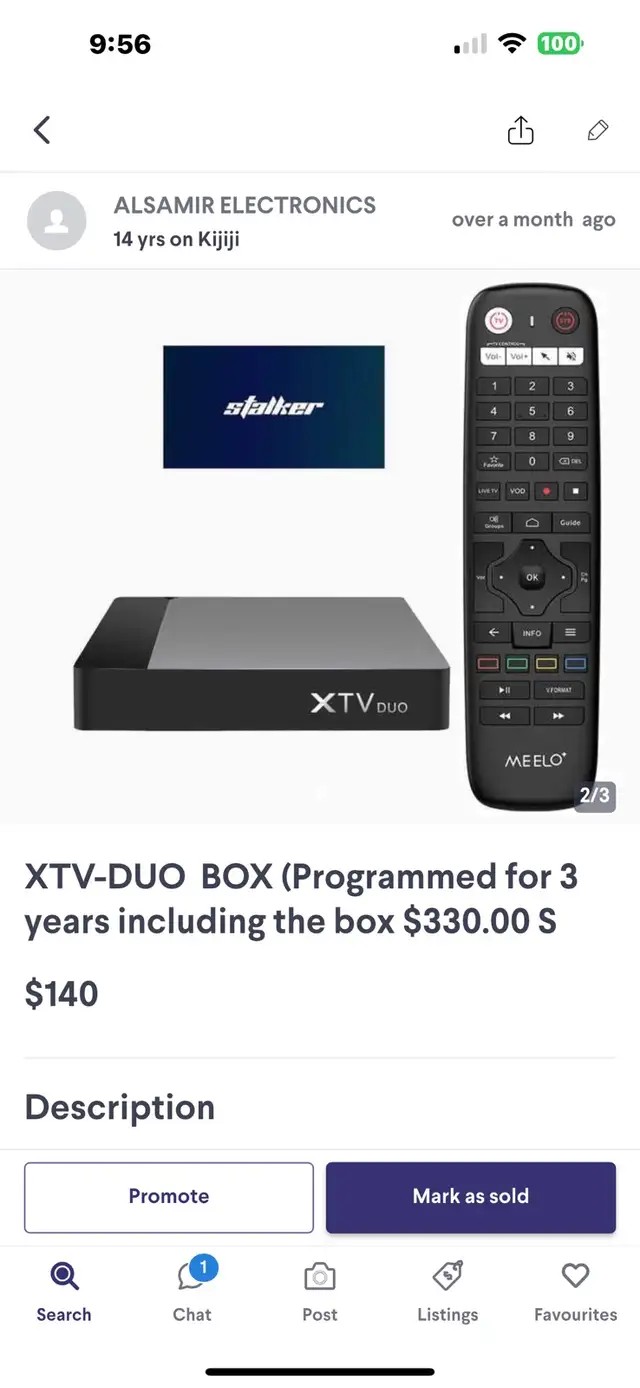Open ALSAMIR ELECTRONICS seller profile
The image size is (640, 1388).
tap(244, 205)
